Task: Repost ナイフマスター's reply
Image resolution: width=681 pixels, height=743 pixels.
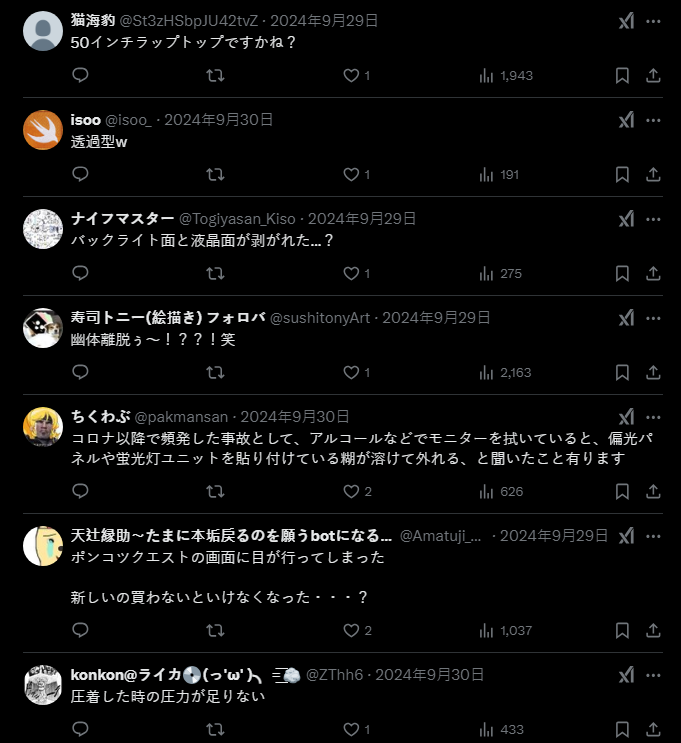Action: pos(215,273)
